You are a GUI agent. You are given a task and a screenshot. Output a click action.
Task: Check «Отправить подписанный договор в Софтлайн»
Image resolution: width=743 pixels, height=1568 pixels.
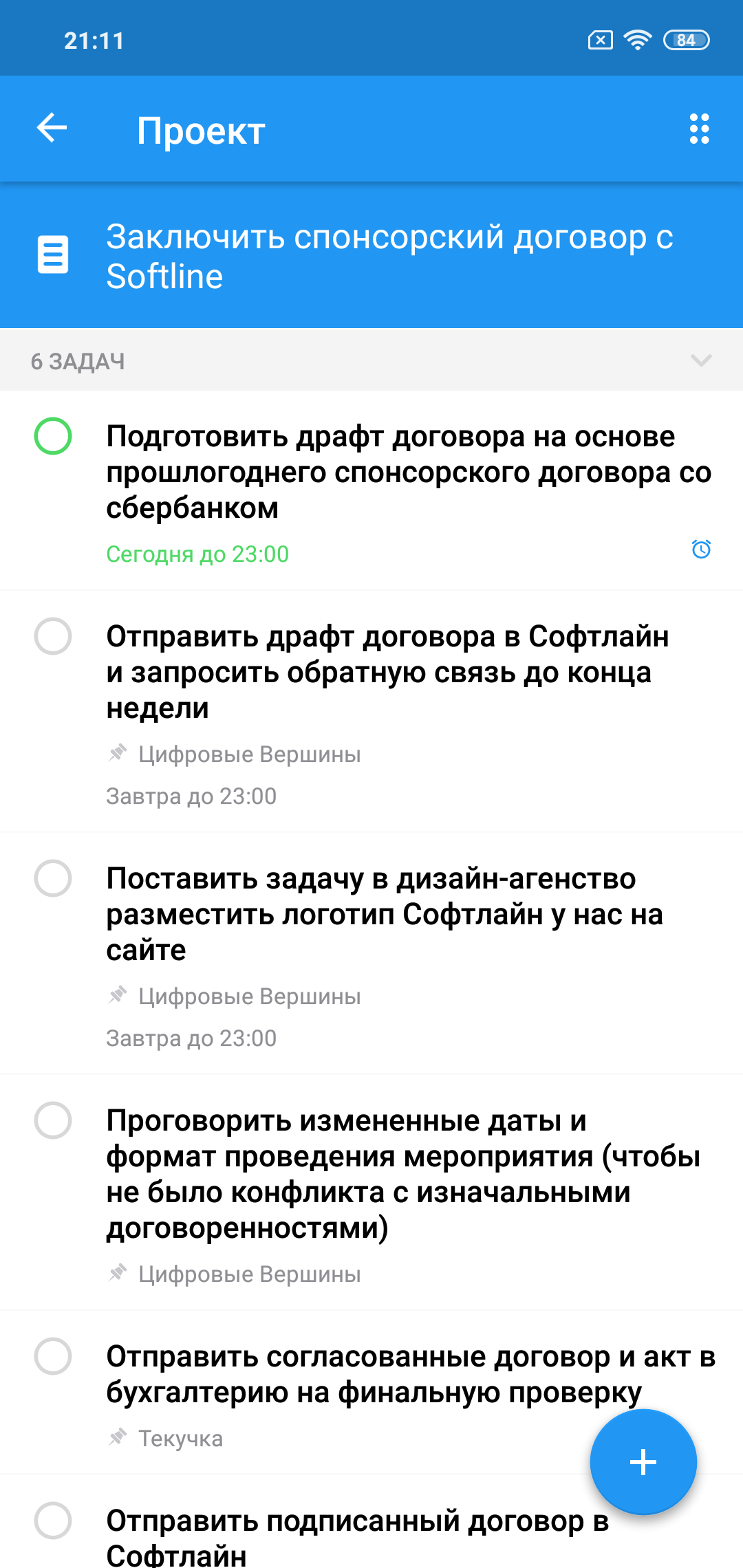(53, 1521)
